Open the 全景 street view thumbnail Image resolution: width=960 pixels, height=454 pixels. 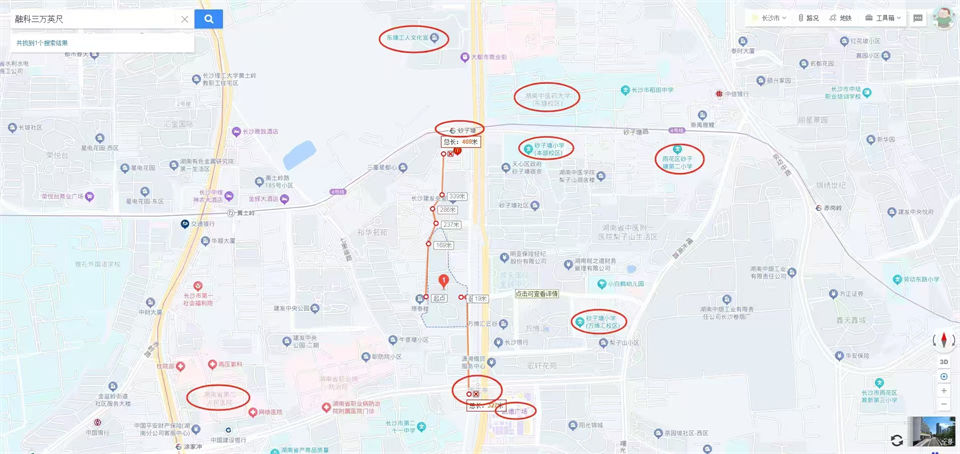pyautogui.click(x=932, y=434)
